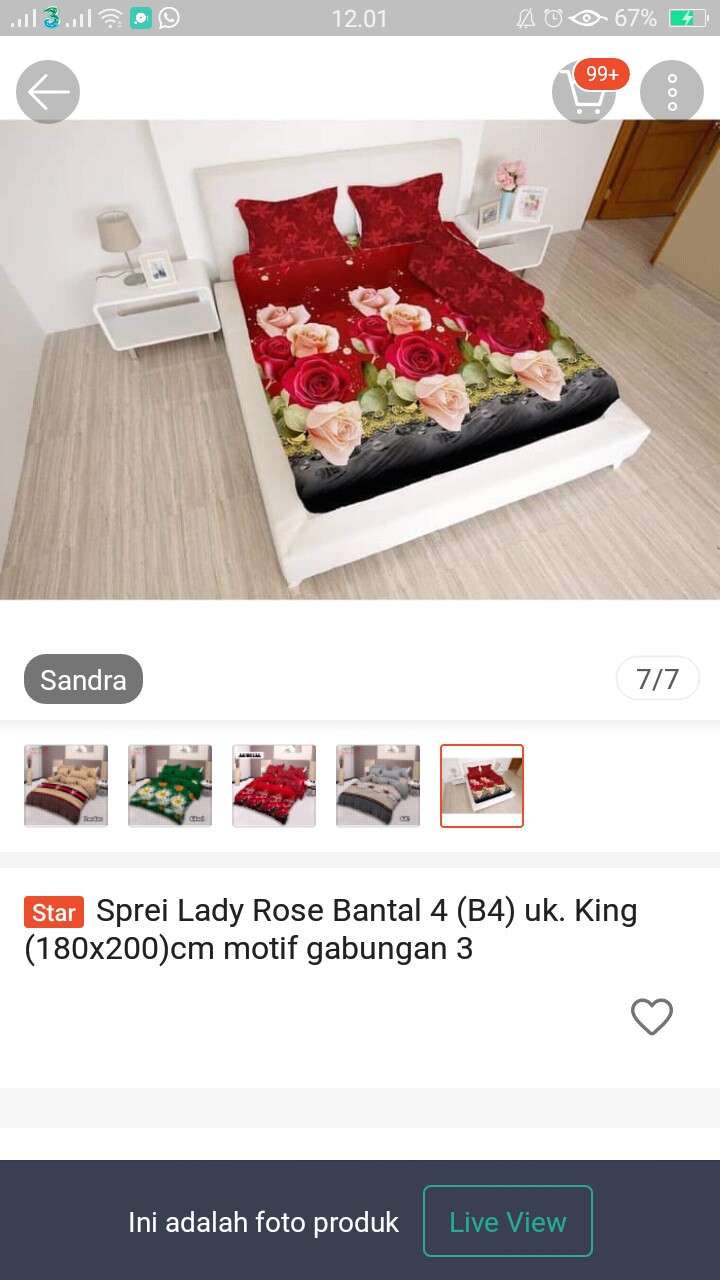
Task: Select the red JAMELIA bedsheet thumbnail
Action: [273, 785]
